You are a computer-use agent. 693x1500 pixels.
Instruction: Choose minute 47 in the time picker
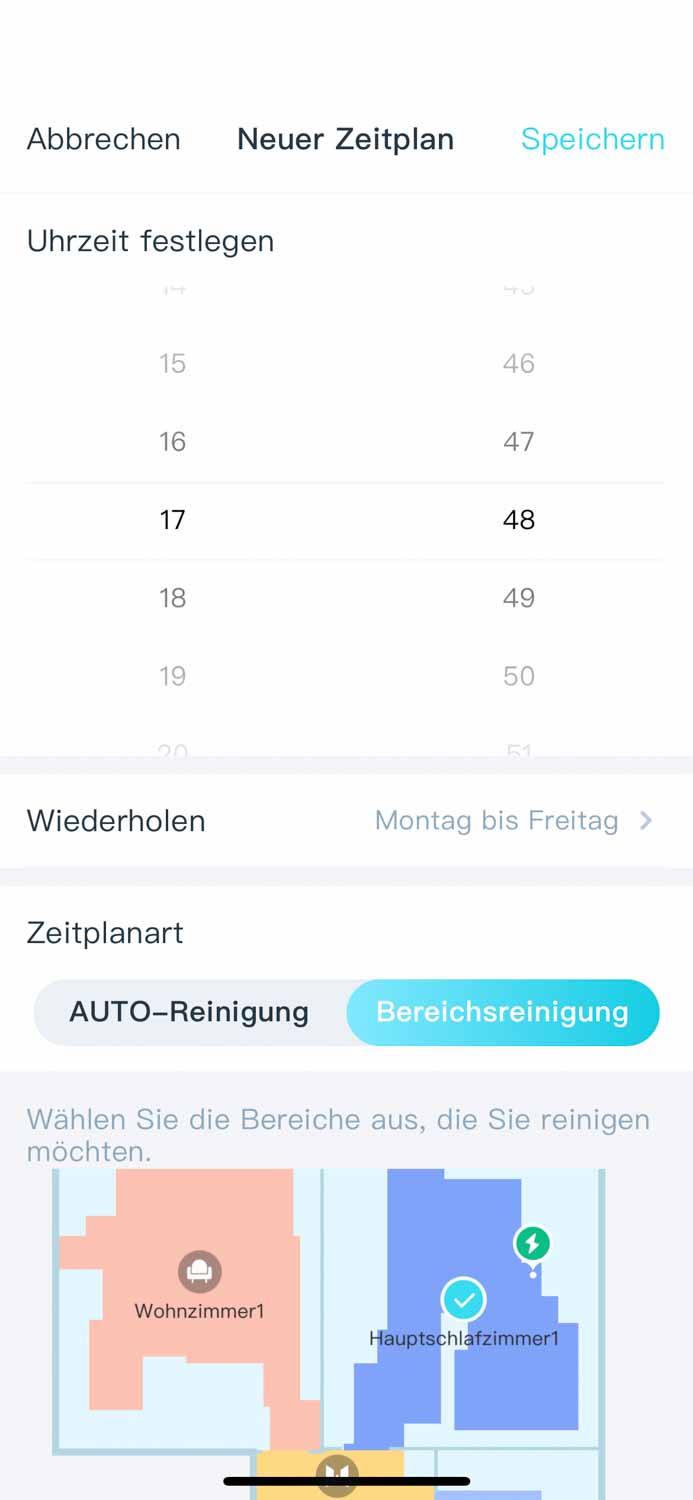tap(518, 442)
